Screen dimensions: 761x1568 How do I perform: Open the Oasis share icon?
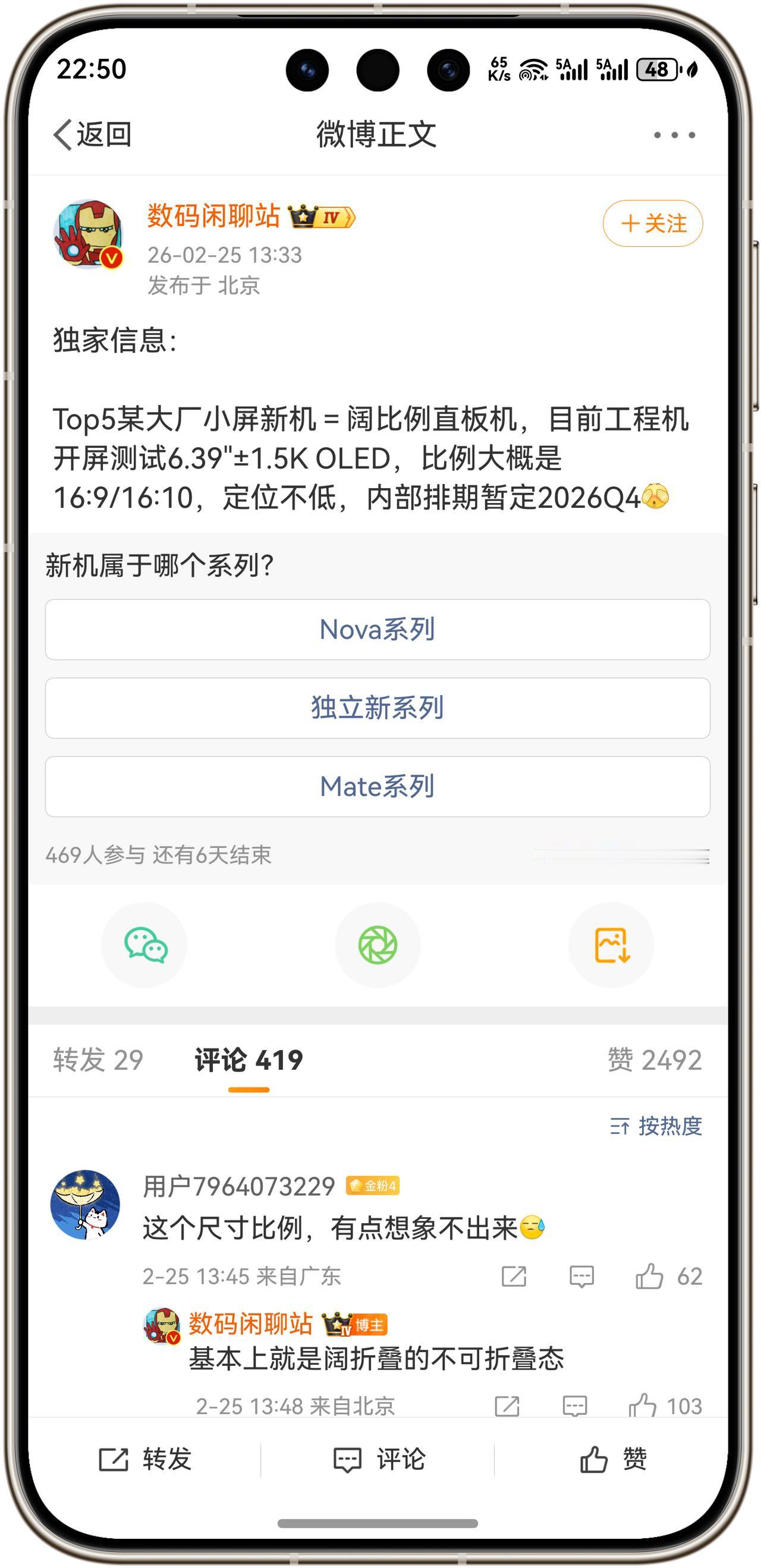(378, 944)
